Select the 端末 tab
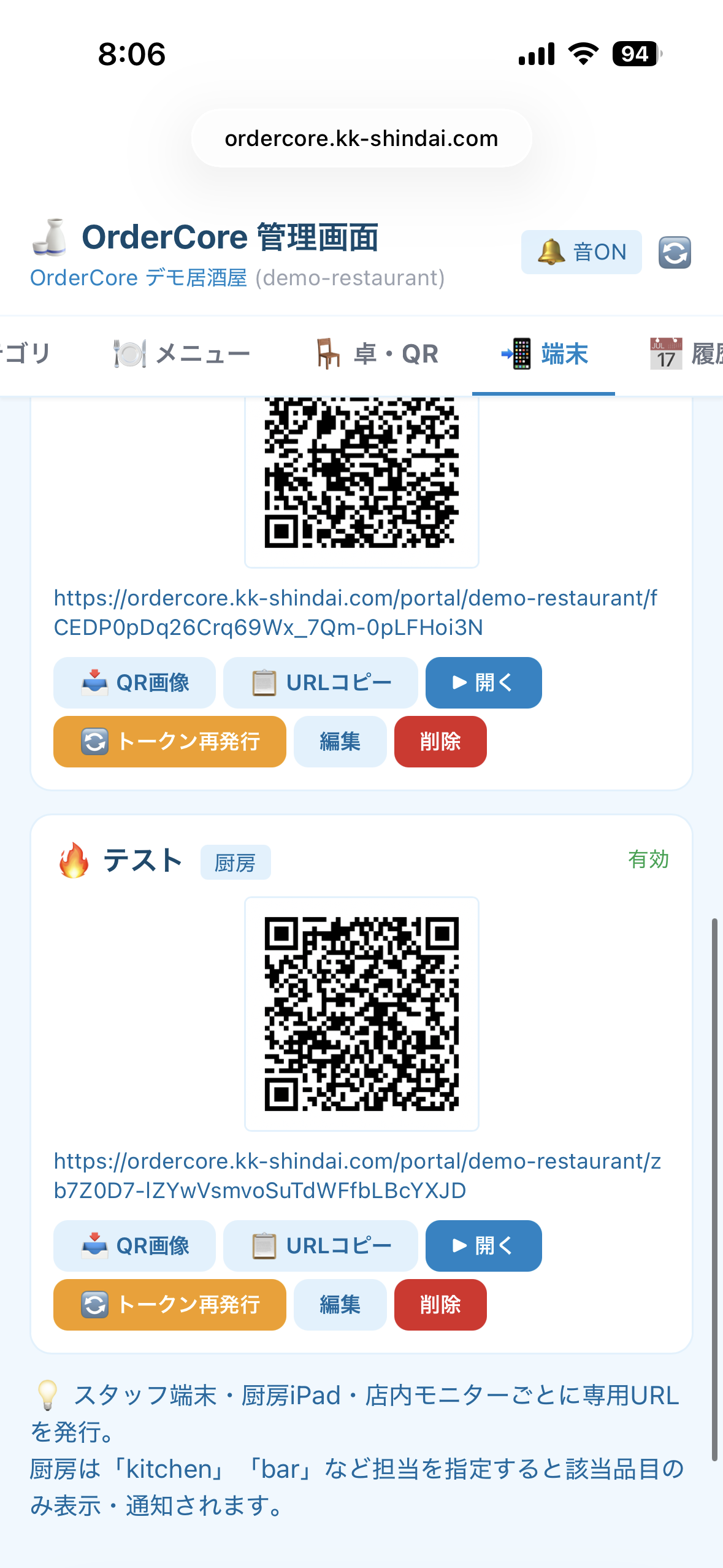 [x=544, y=354]
